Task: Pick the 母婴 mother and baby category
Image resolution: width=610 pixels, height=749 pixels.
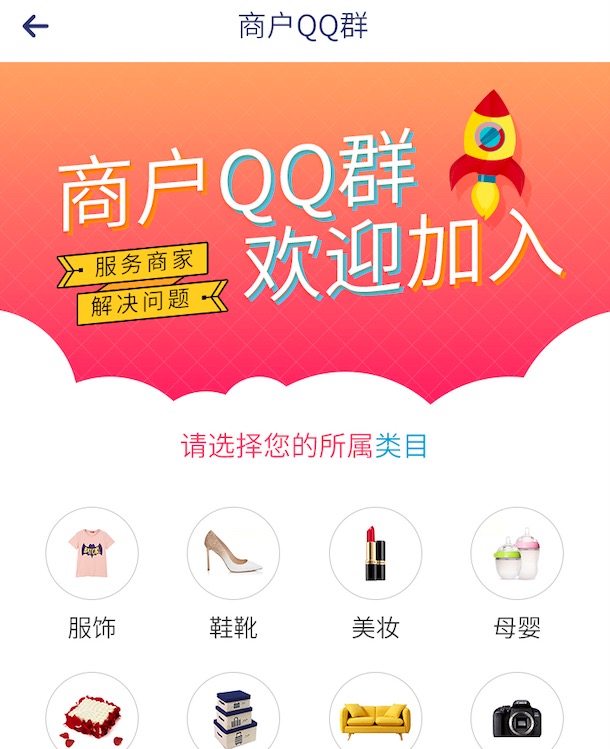Action: (x=517, y=553)
